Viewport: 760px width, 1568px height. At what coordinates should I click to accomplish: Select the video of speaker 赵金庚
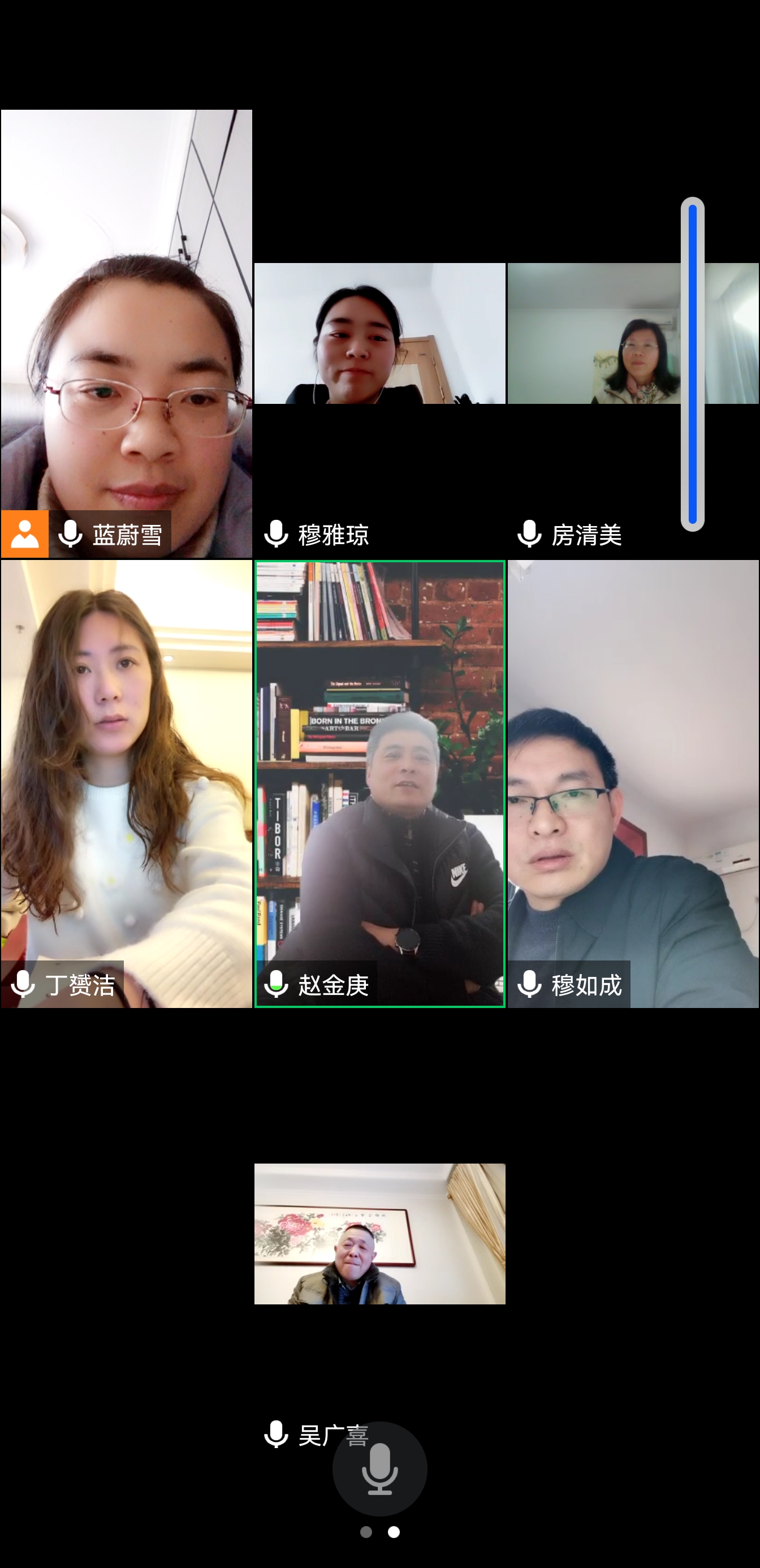(x=379, y=783)
